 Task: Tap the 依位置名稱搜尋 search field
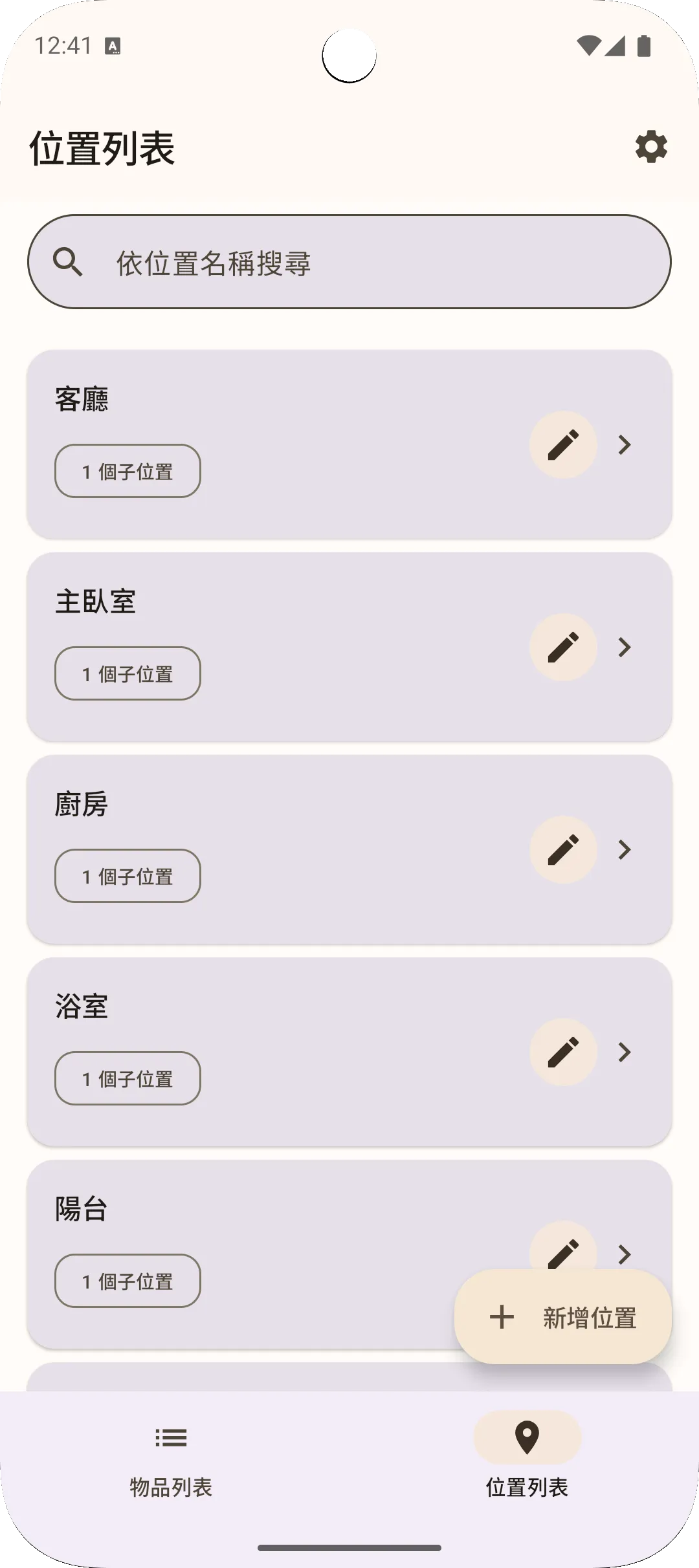coord(349,261)
